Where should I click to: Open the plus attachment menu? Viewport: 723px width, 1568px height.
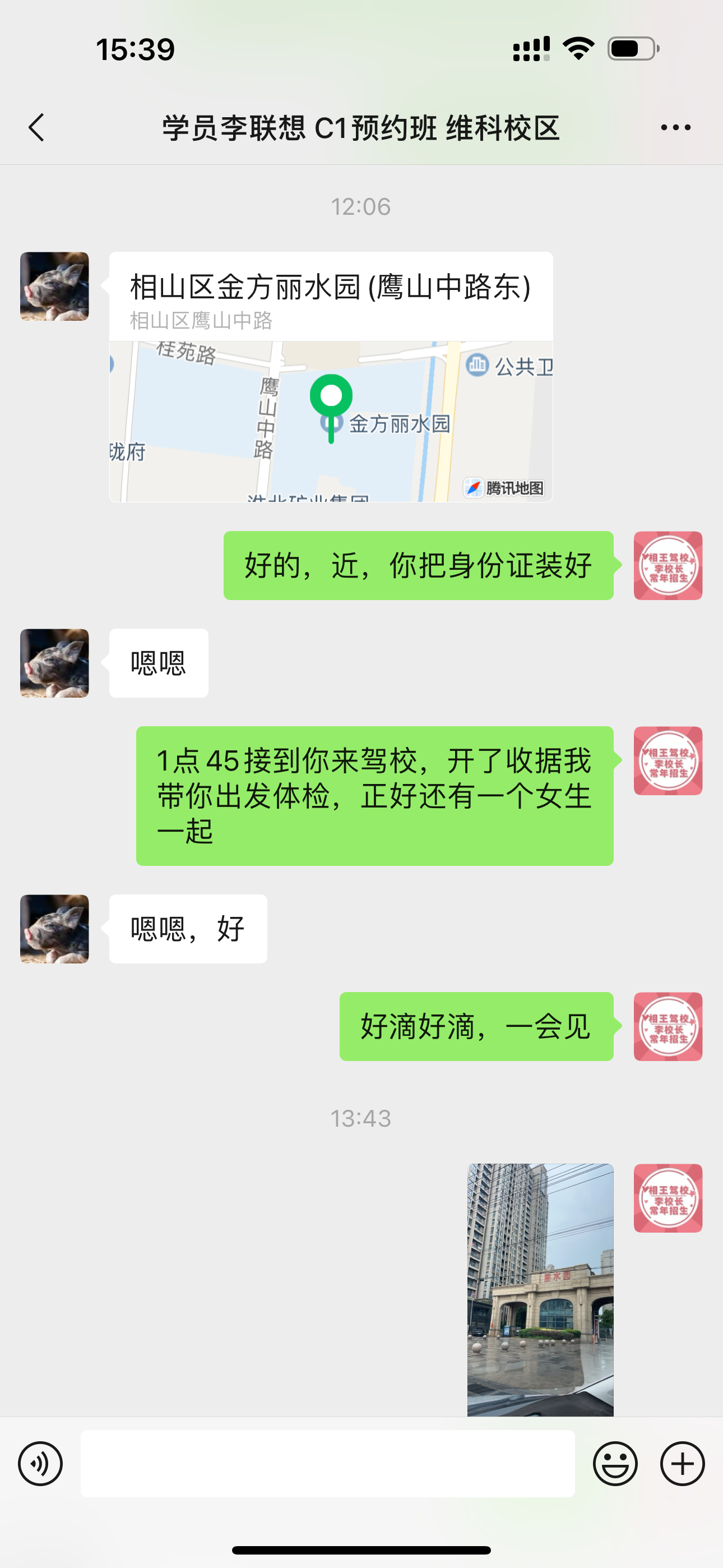point(682,1463)
